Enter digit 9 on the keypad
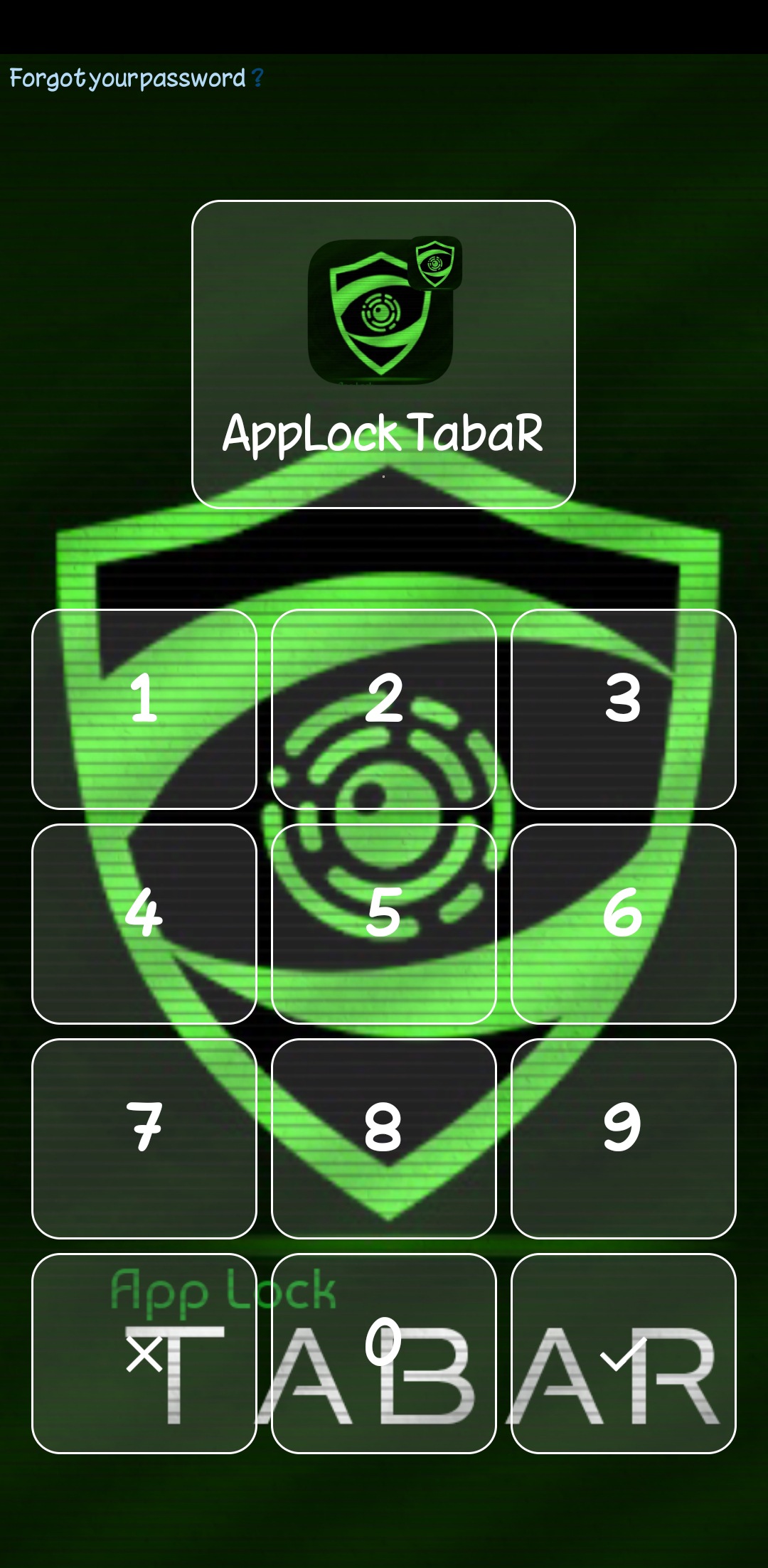Viewport: 768px width, 1568px height. [x=623, y=1138]
